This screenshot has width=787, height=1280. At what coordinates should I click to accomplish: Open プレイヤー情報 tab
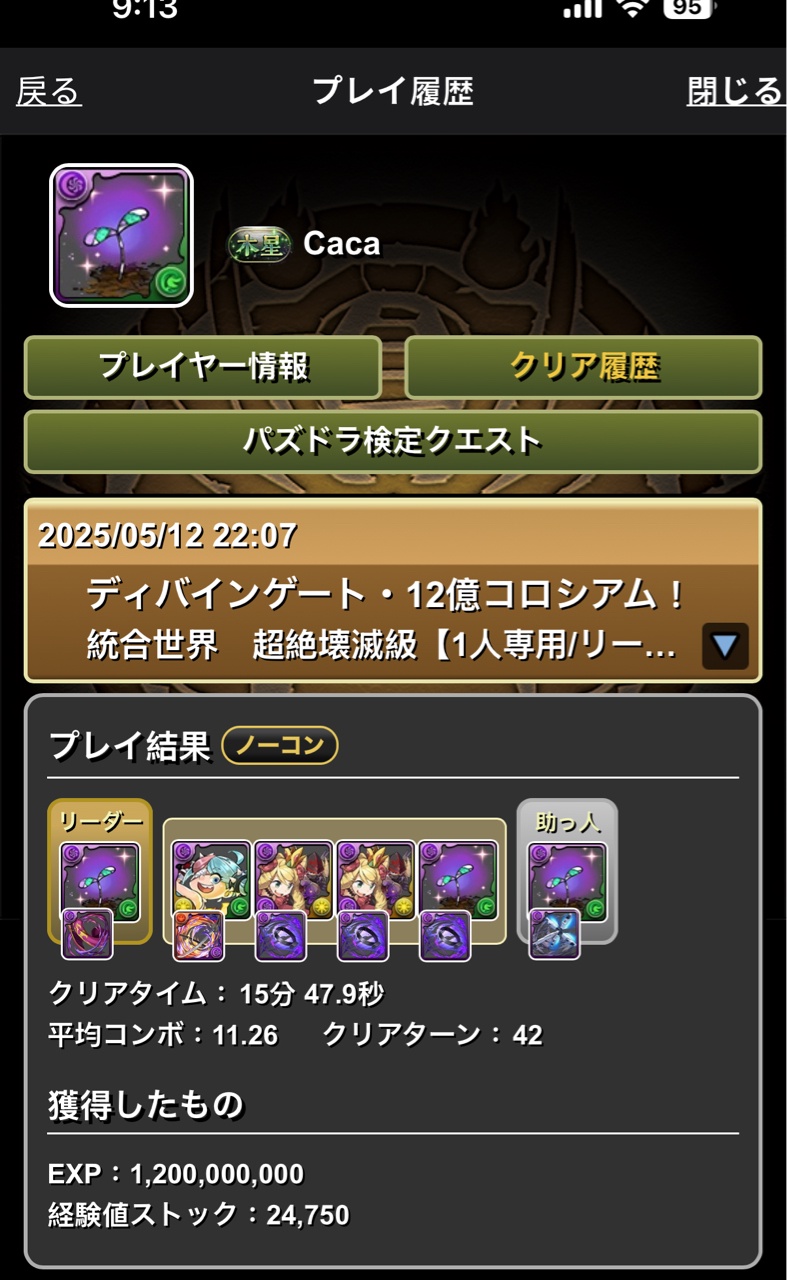[203, 367]
